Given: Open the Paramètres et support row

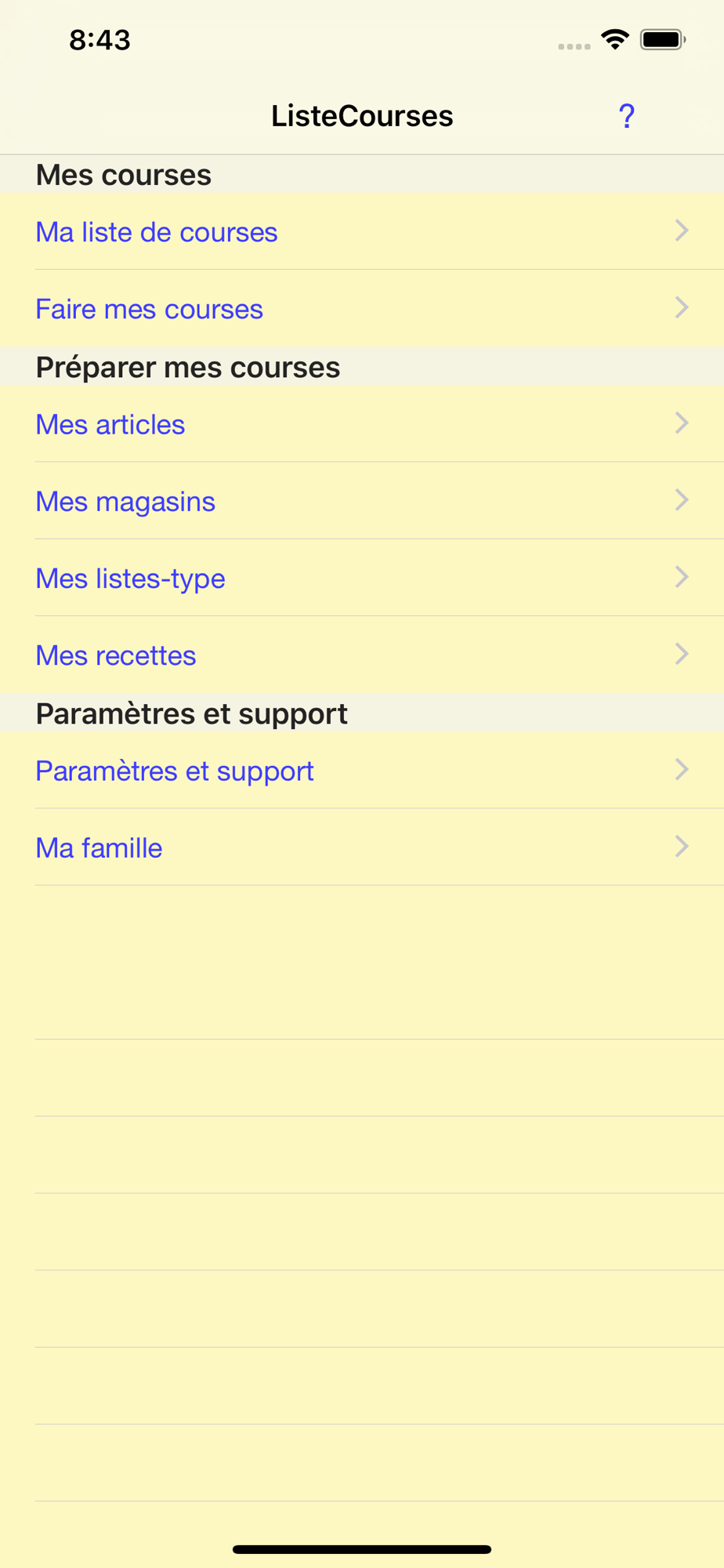Looking at the screenshot, I should point(362,770).
